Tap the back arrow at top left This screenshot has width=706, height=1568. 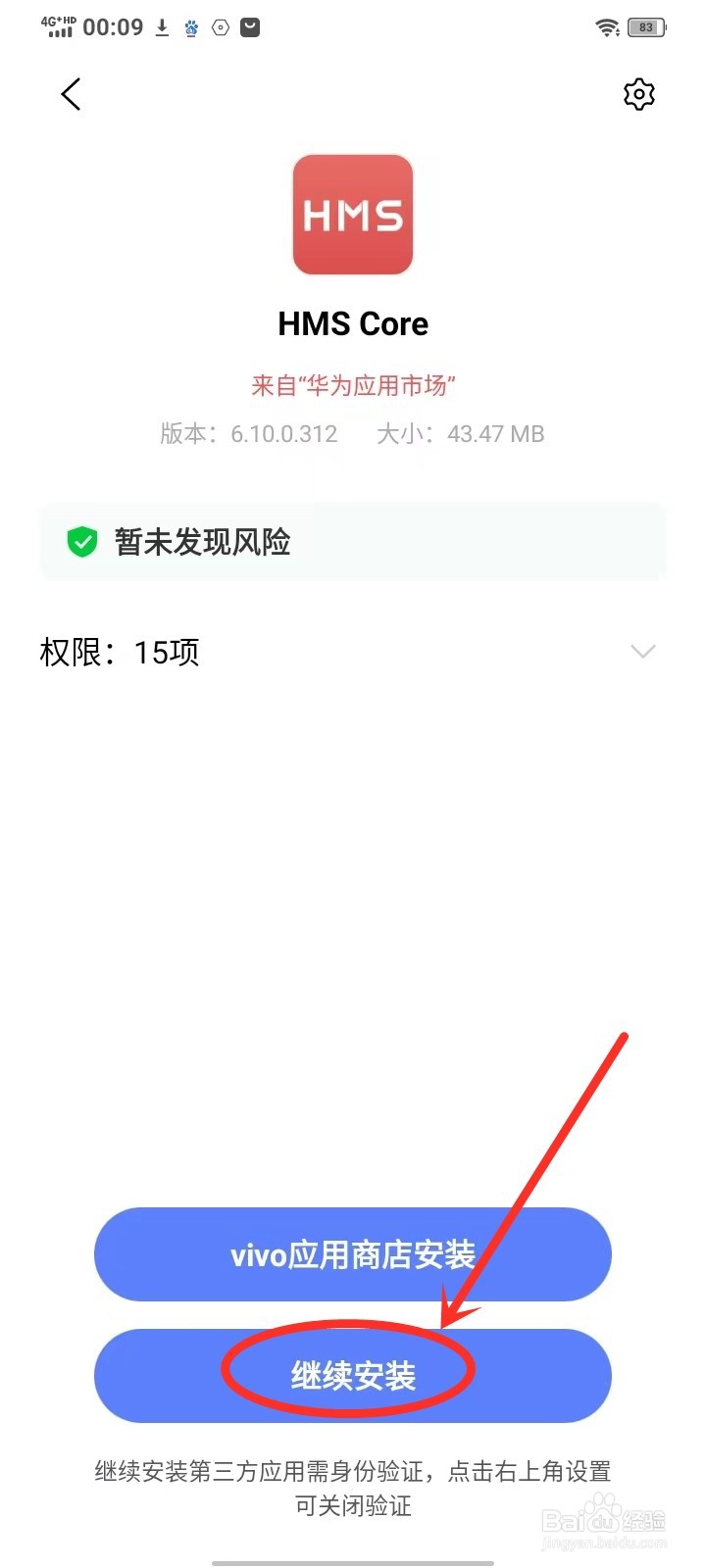[x=70, y=94]
